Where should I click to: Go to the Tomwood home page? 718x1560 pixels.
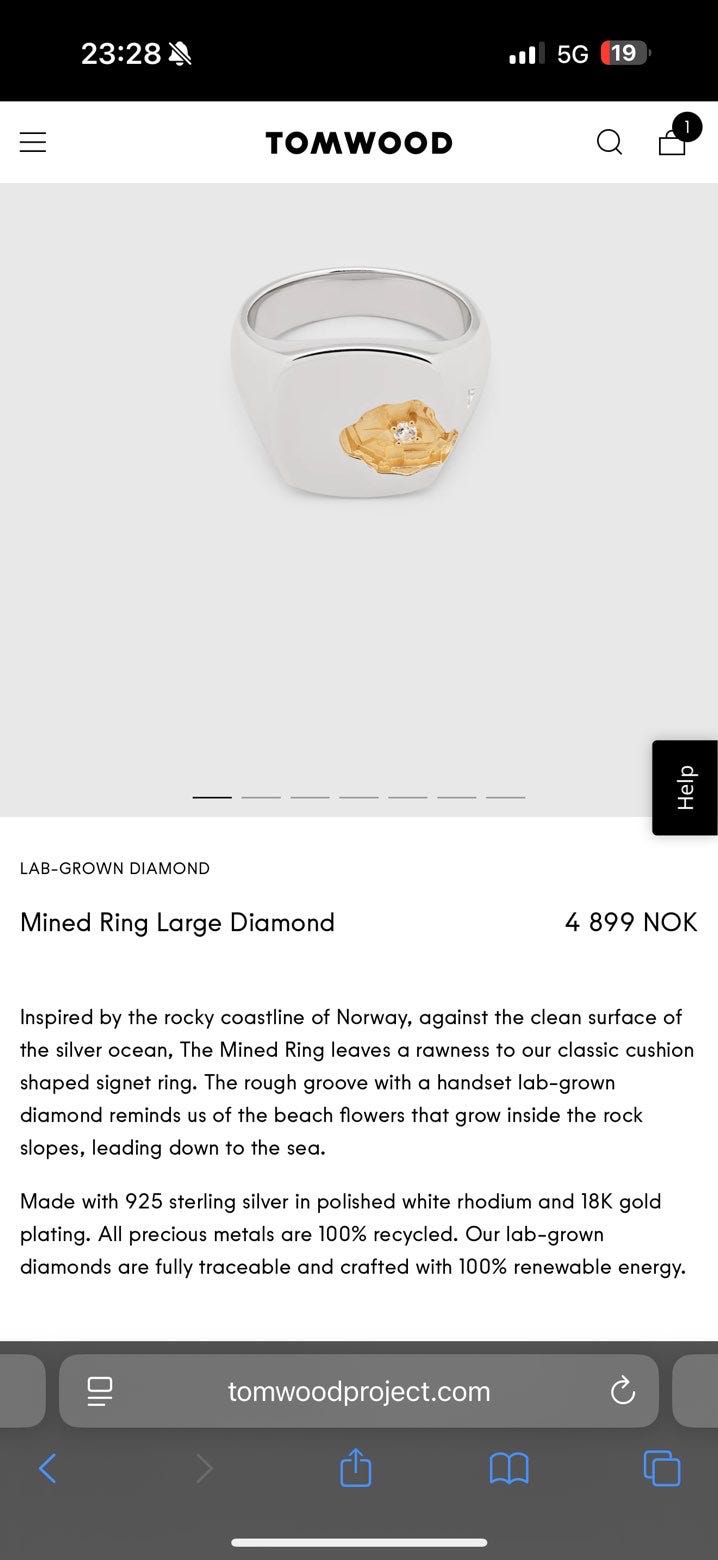point(358,143)
